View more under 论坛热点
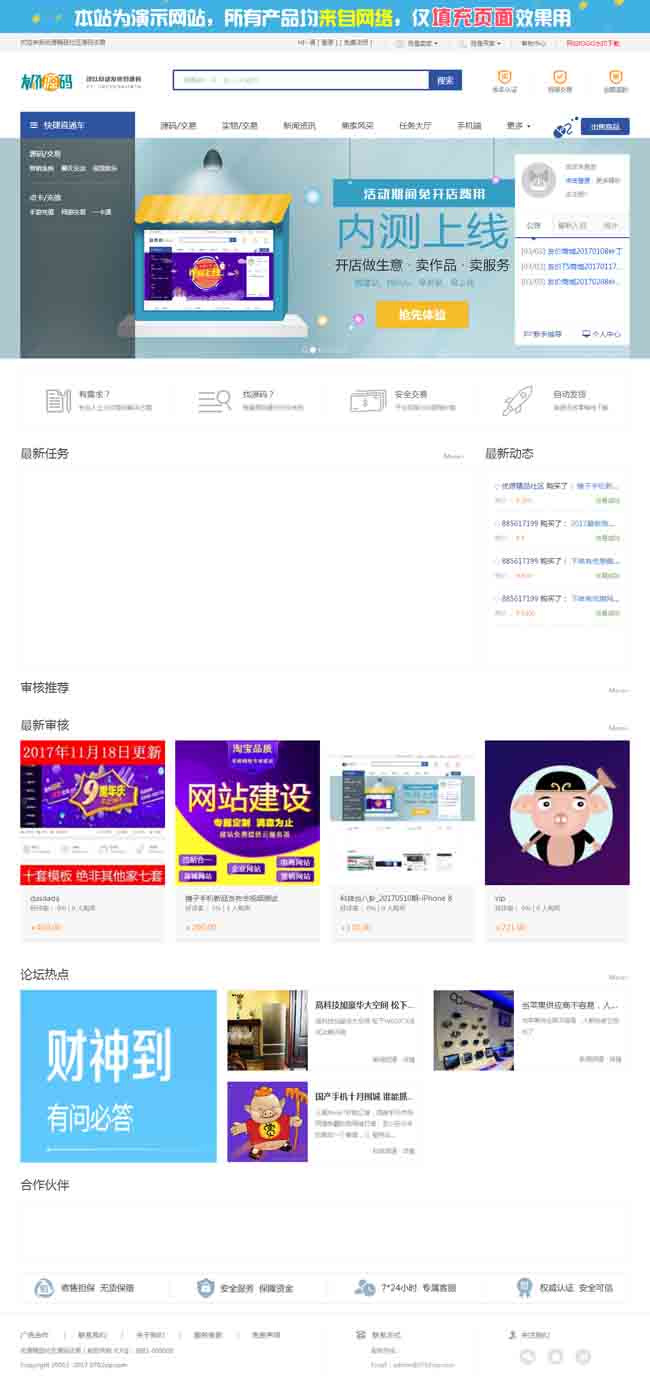 (x=618, y=977)
